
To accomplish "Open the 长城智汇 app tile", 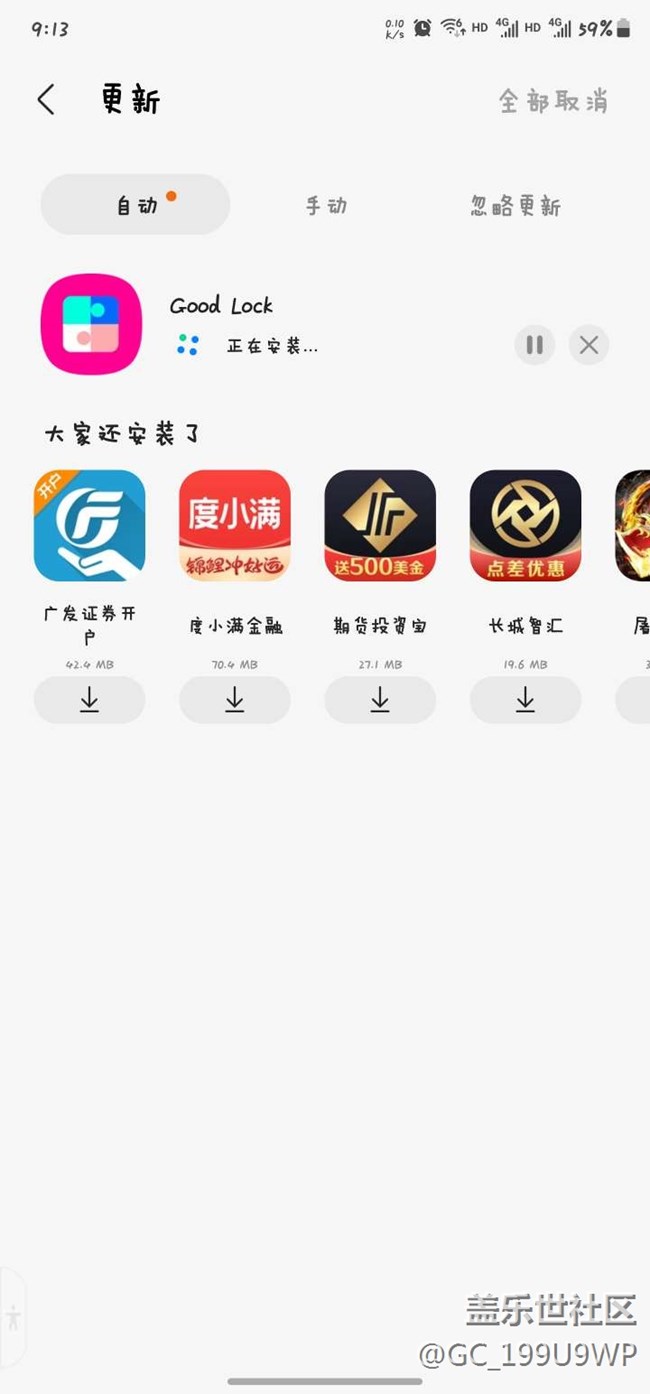I will click(x=525, y=526).
